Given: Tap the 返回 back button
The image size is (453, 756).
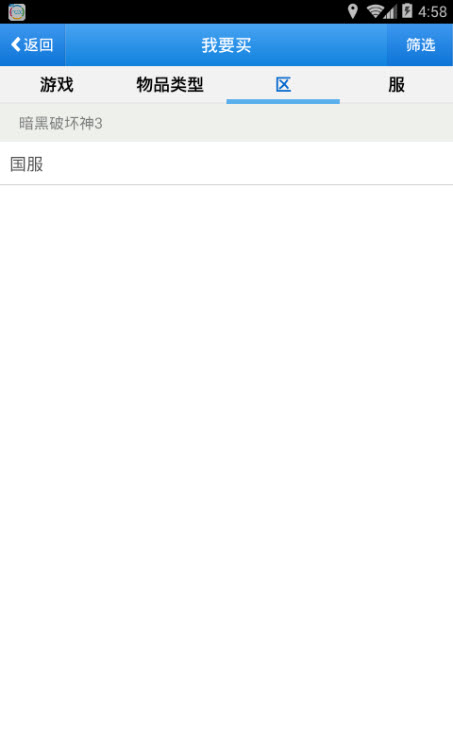Looking at the screenshot, I should tap(32, 45).
